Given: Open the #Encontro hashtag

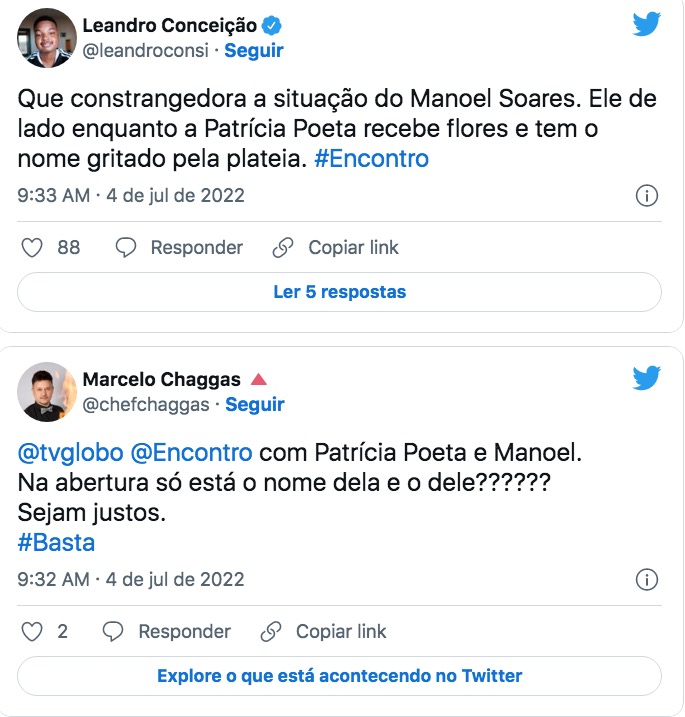Looking at the screenshot, I should pyautogui.click(x=371, y=158).
